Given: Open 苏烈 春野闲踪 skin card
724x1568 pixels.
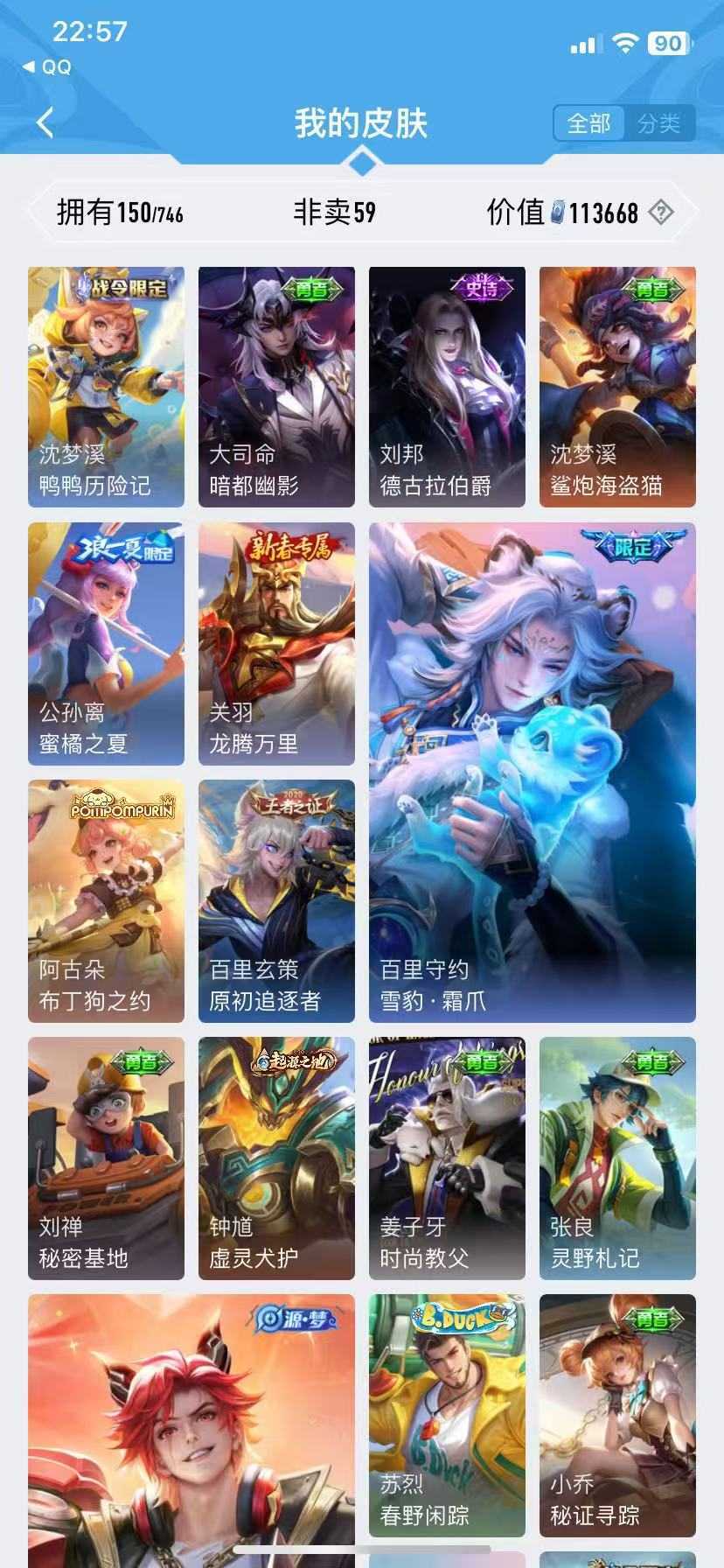Looking at the screenshot, I should click(447, 1416).
